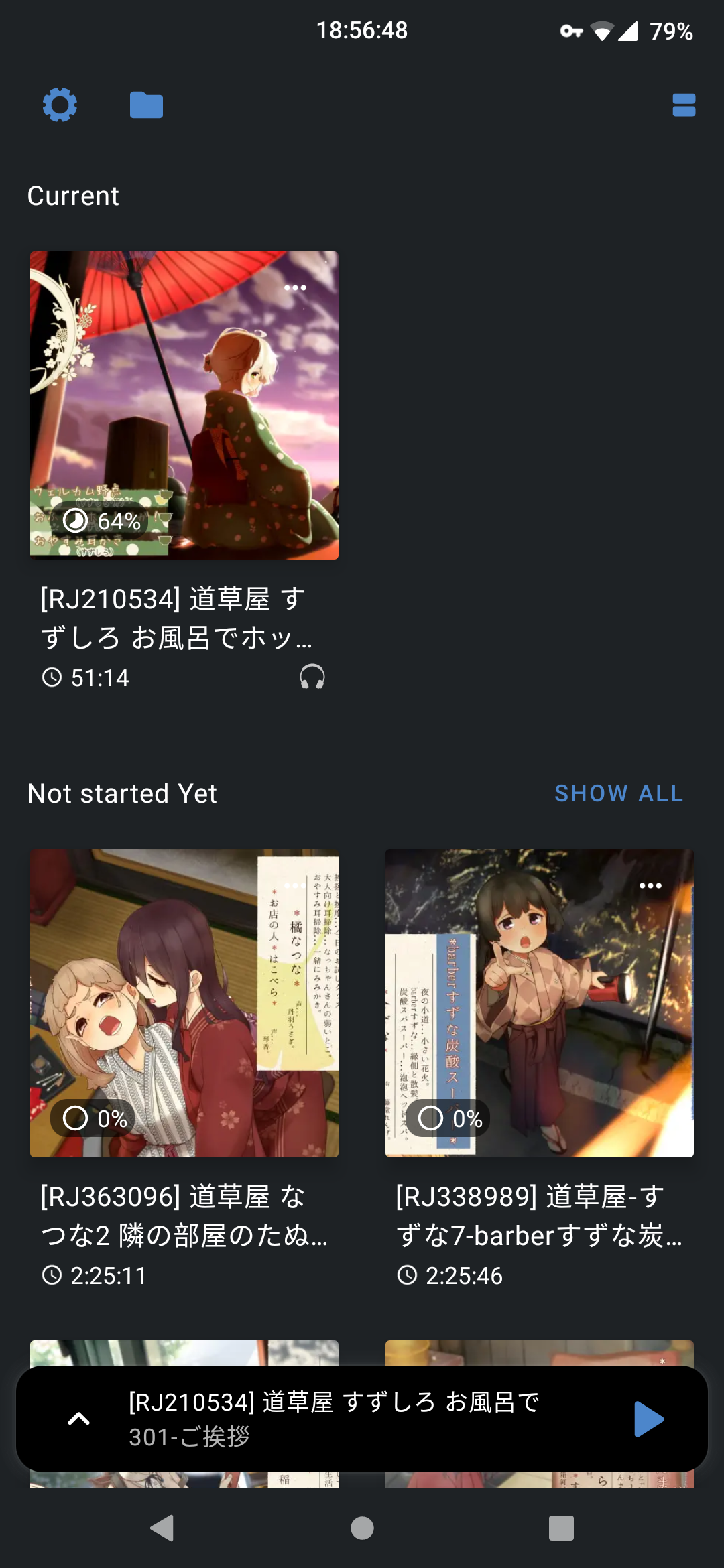Open the audiobook folder chooser
Screen dimensions: 724x1568
pos(146,105)
